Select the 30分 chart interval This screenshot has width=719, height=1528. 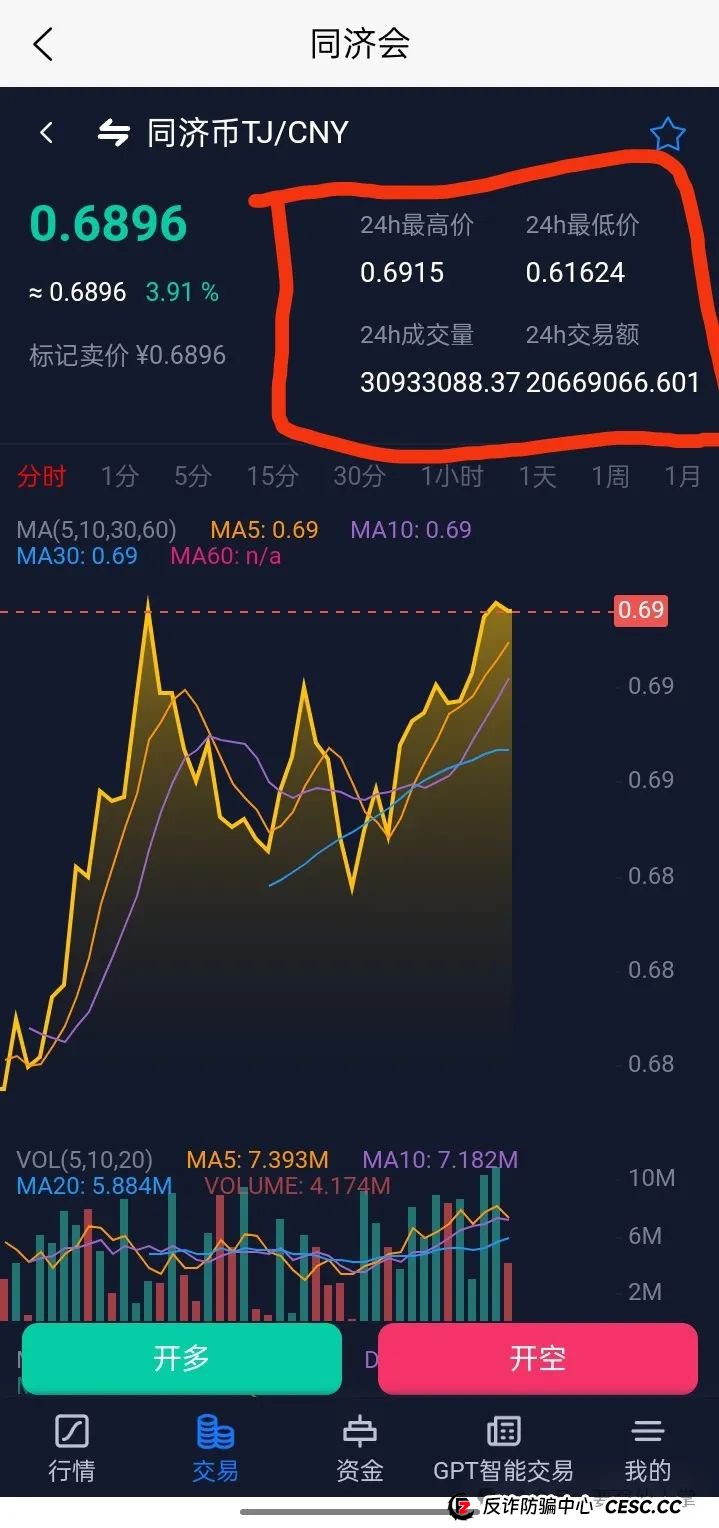coord(358,476)
